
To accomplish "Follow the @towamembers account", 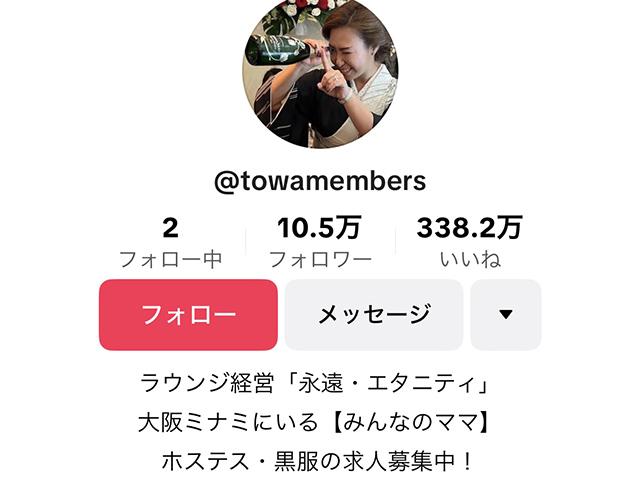I will [x=188, y=315].
